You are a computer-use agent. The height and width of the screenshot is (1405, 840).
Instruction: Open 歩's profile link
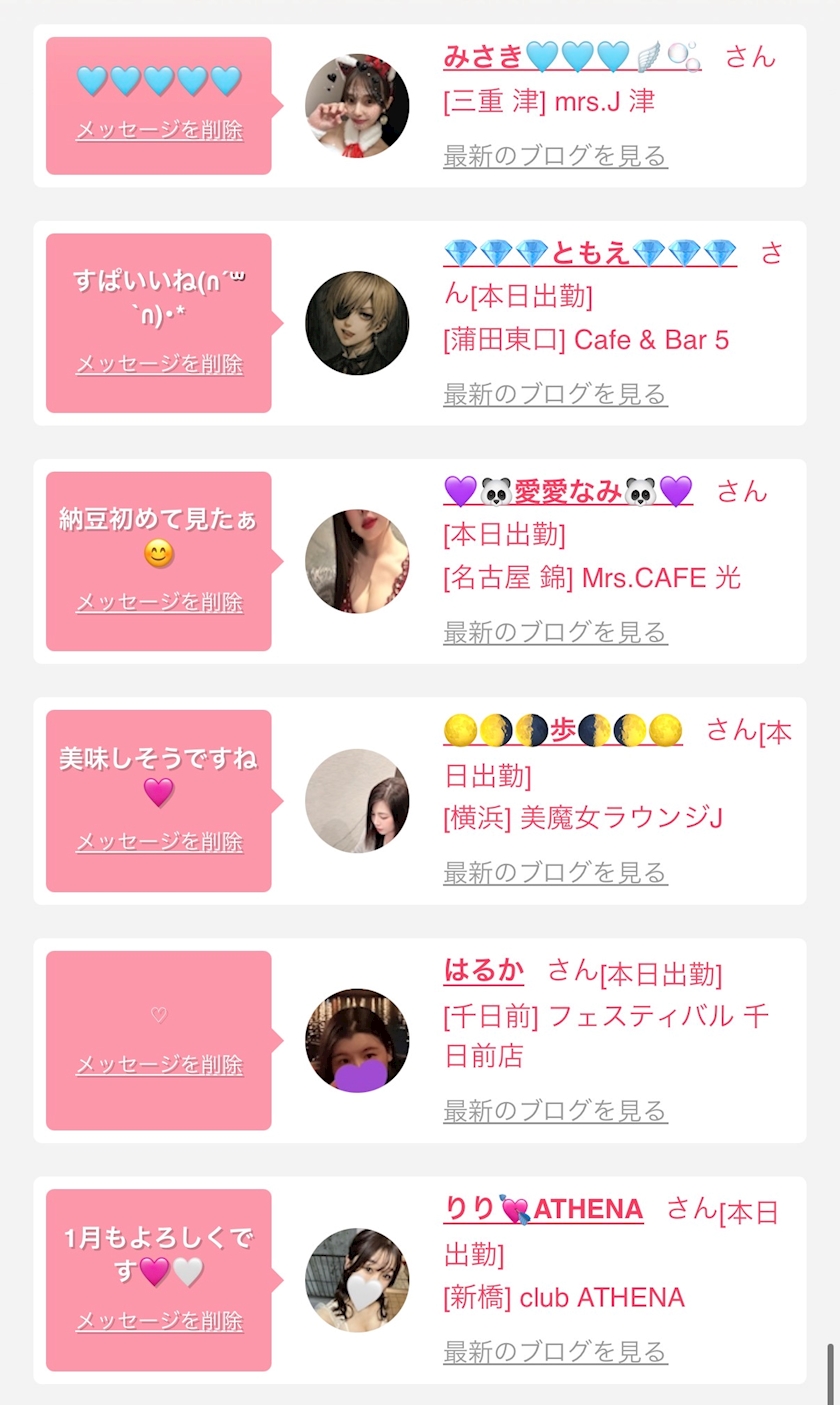562,730
